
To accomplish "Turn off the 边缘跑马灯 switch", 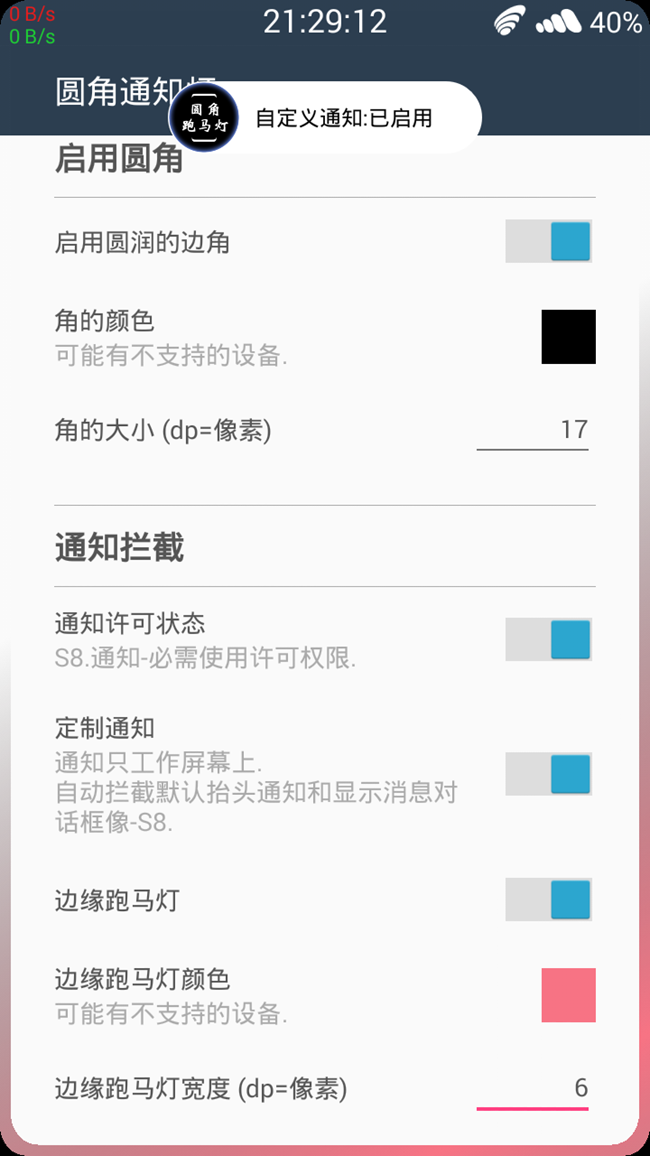I will tap(548, 900).
